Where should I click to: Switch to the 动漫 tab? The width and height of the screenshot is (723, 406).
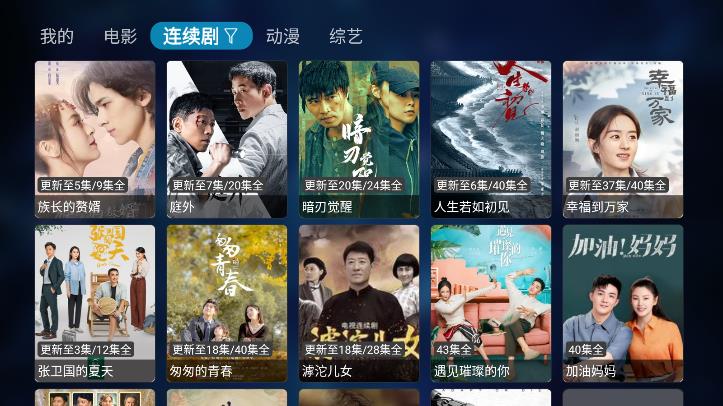[283, 36]
